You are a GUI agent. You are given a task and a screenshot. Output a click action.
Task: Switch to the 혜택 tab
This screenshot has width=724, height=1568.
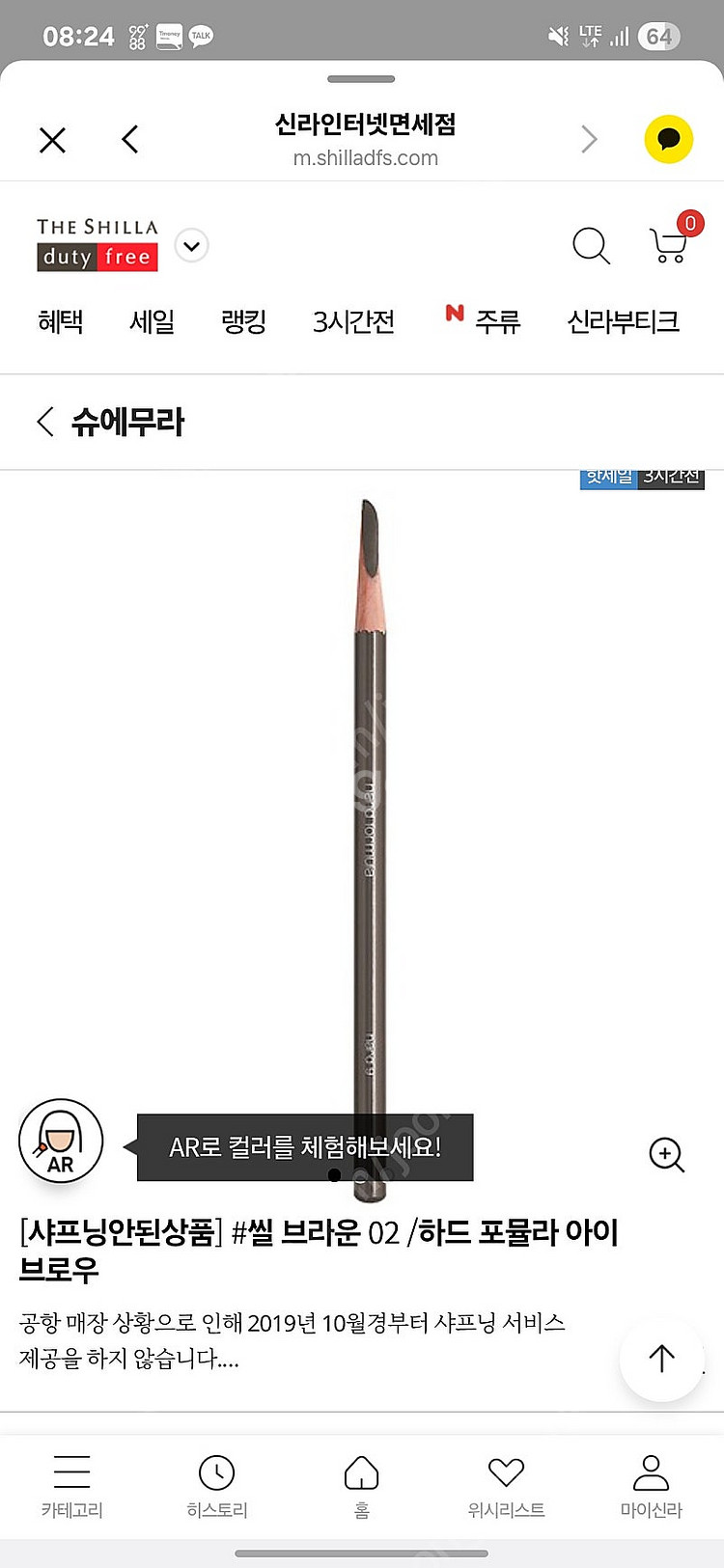pos(61,321)
